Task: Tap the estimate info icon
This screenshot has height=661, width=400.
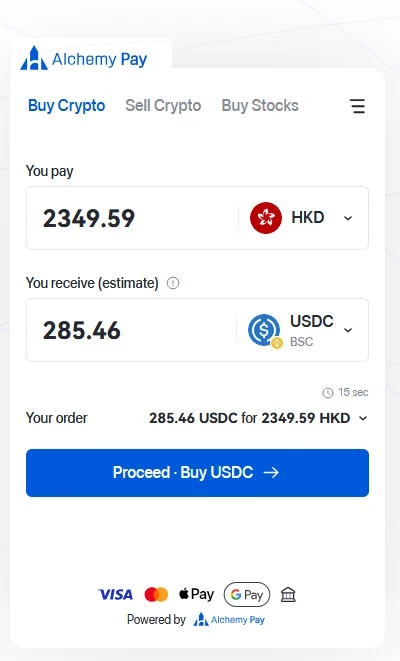Action: coord(173,283)
